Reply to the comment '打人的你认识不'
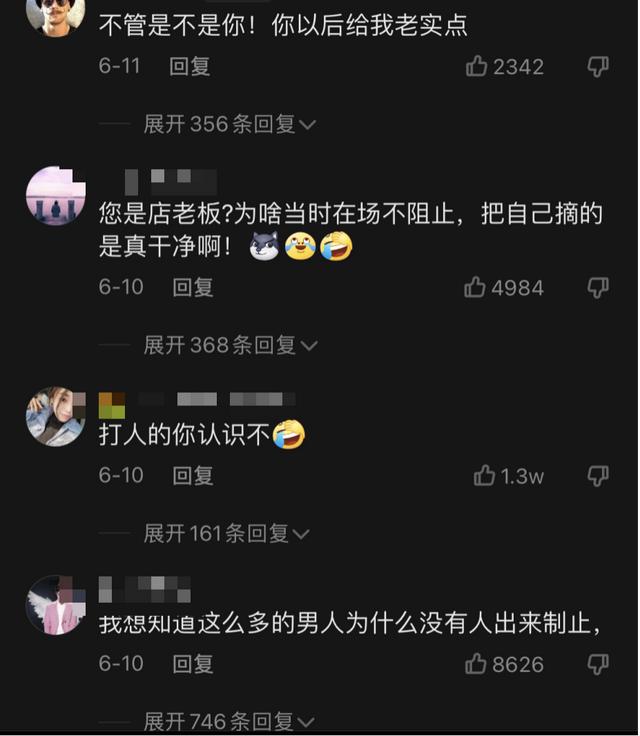The image size is (640, 736). (193, 476)
